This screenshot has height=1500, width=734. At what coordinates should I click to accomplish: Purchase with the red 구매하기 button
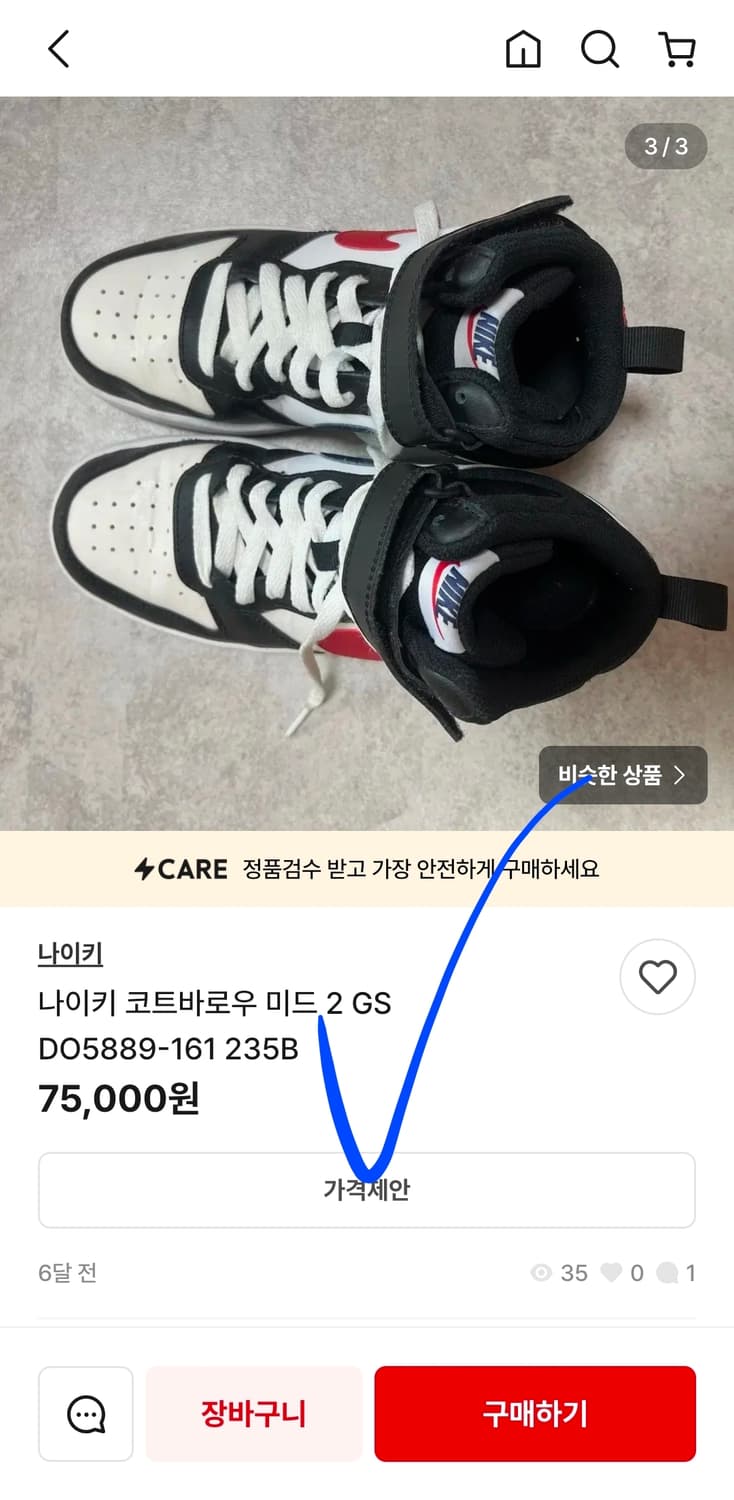click(534, 1413)
